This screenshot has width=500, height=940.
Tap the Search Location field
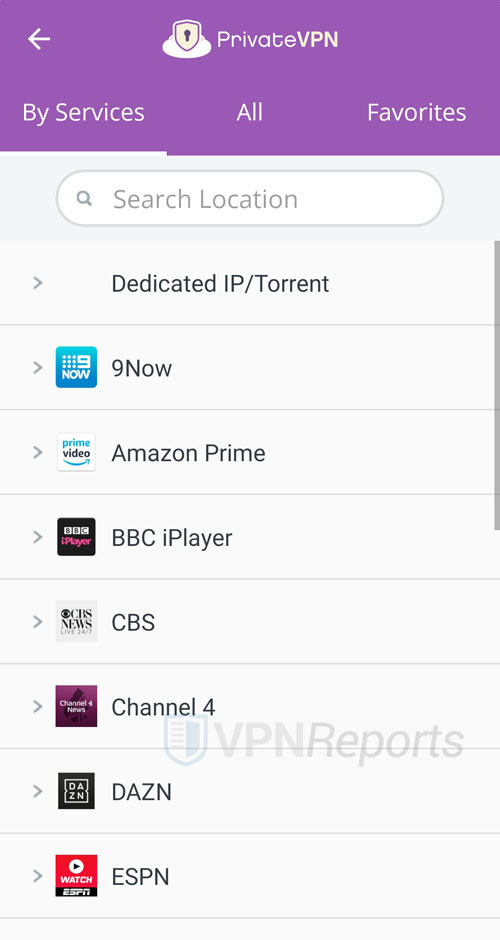250,198
